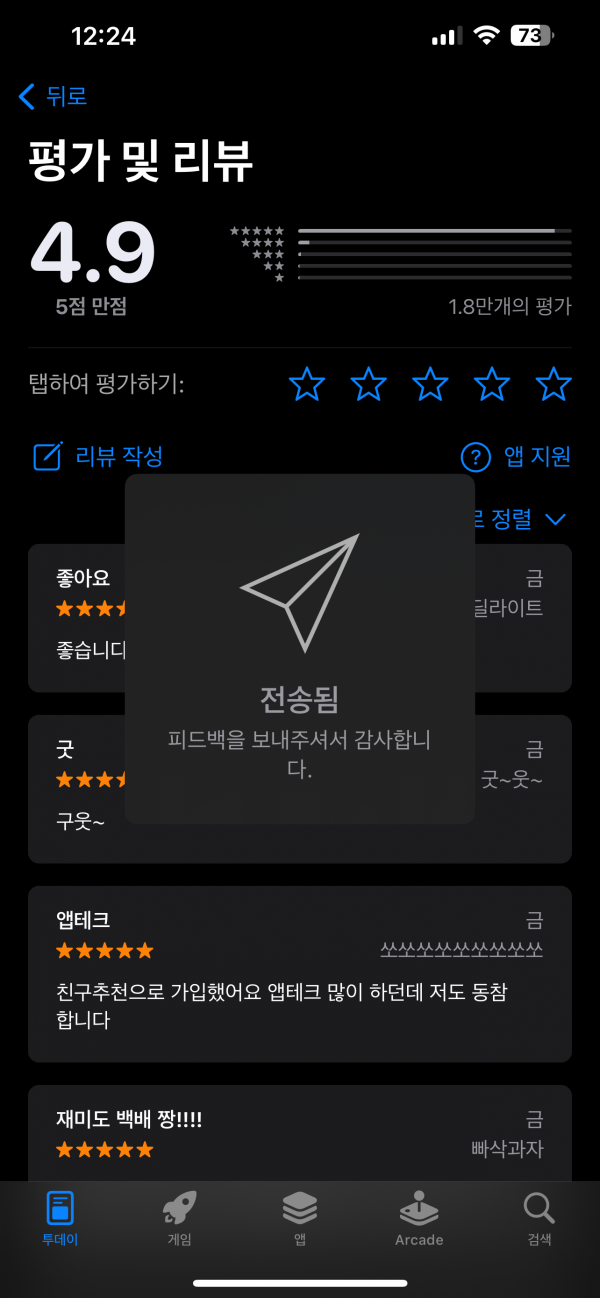
Task: Give the app a five-star rating
Action: (x=553, y=383)
